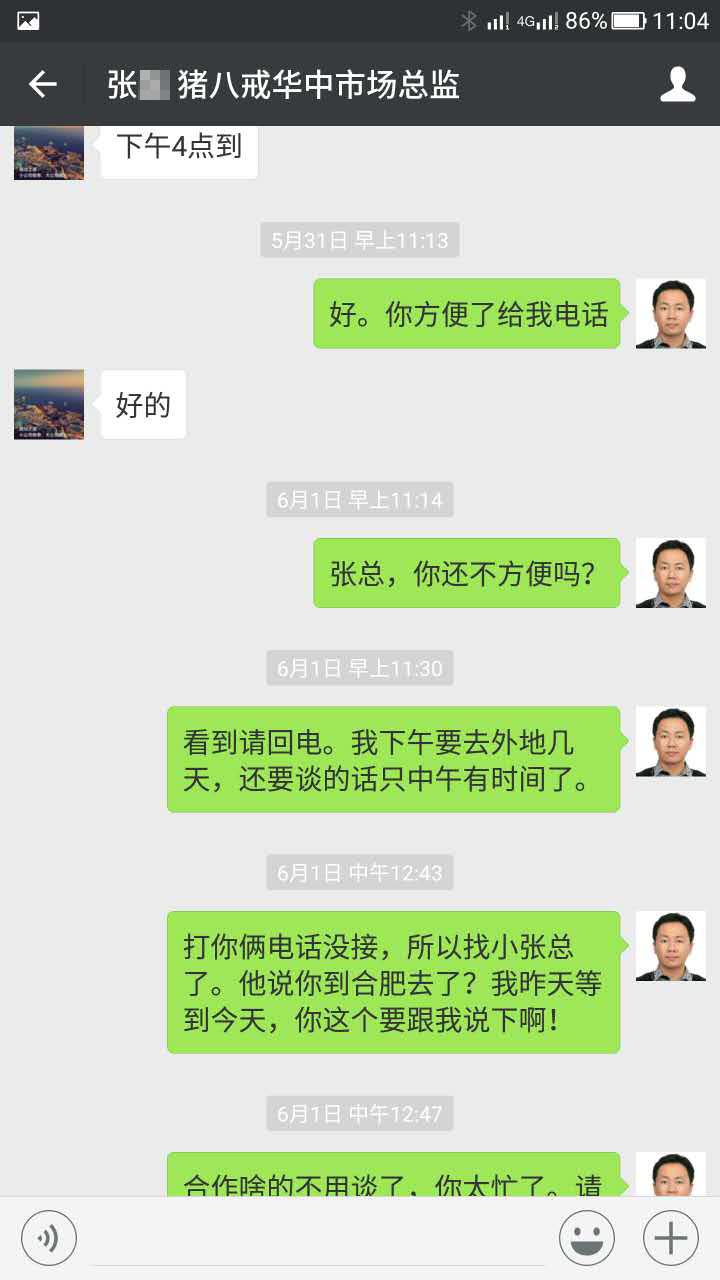Go back to the chat list
Viewport: 720px width, 1280px height.
[42, 85]
